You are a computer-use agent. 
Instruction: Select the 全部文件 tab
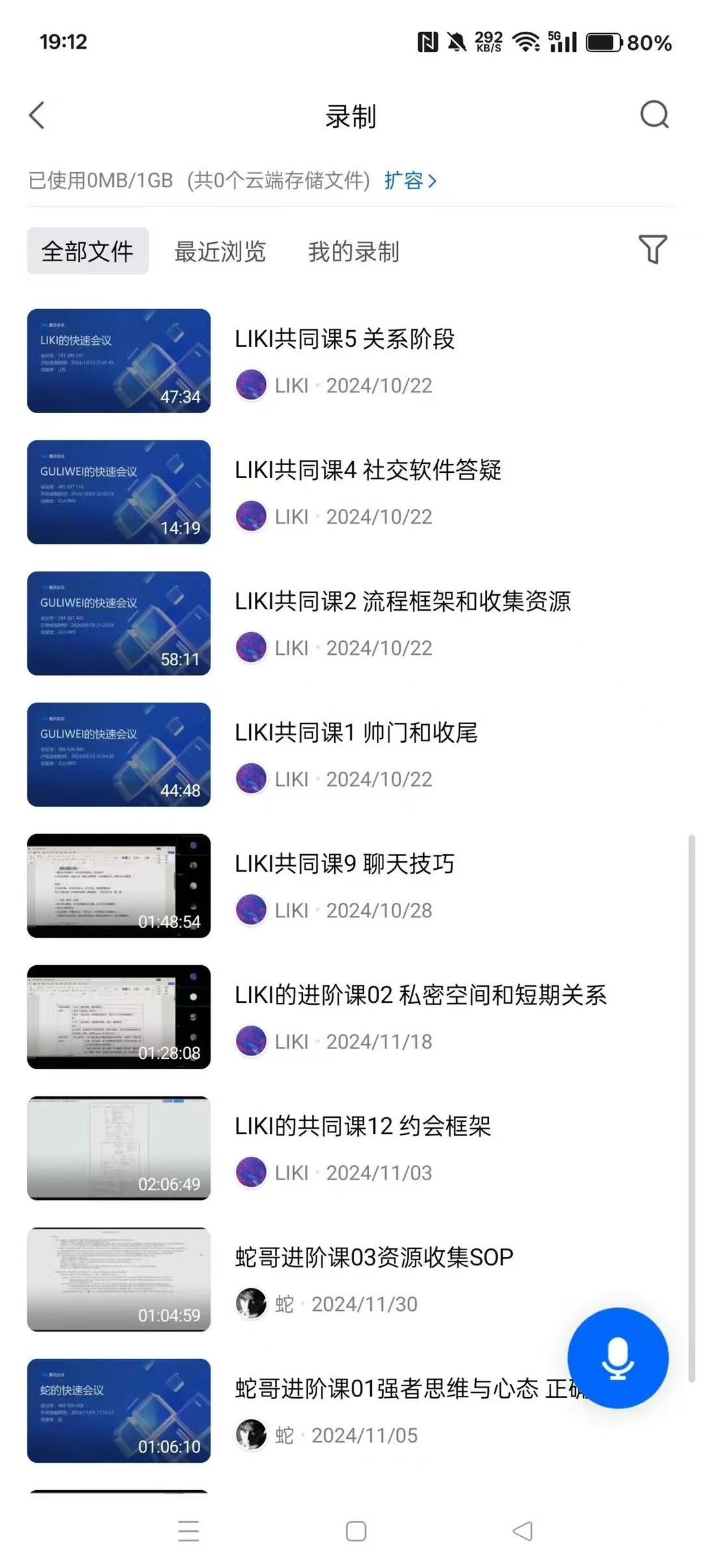(88, 251)
